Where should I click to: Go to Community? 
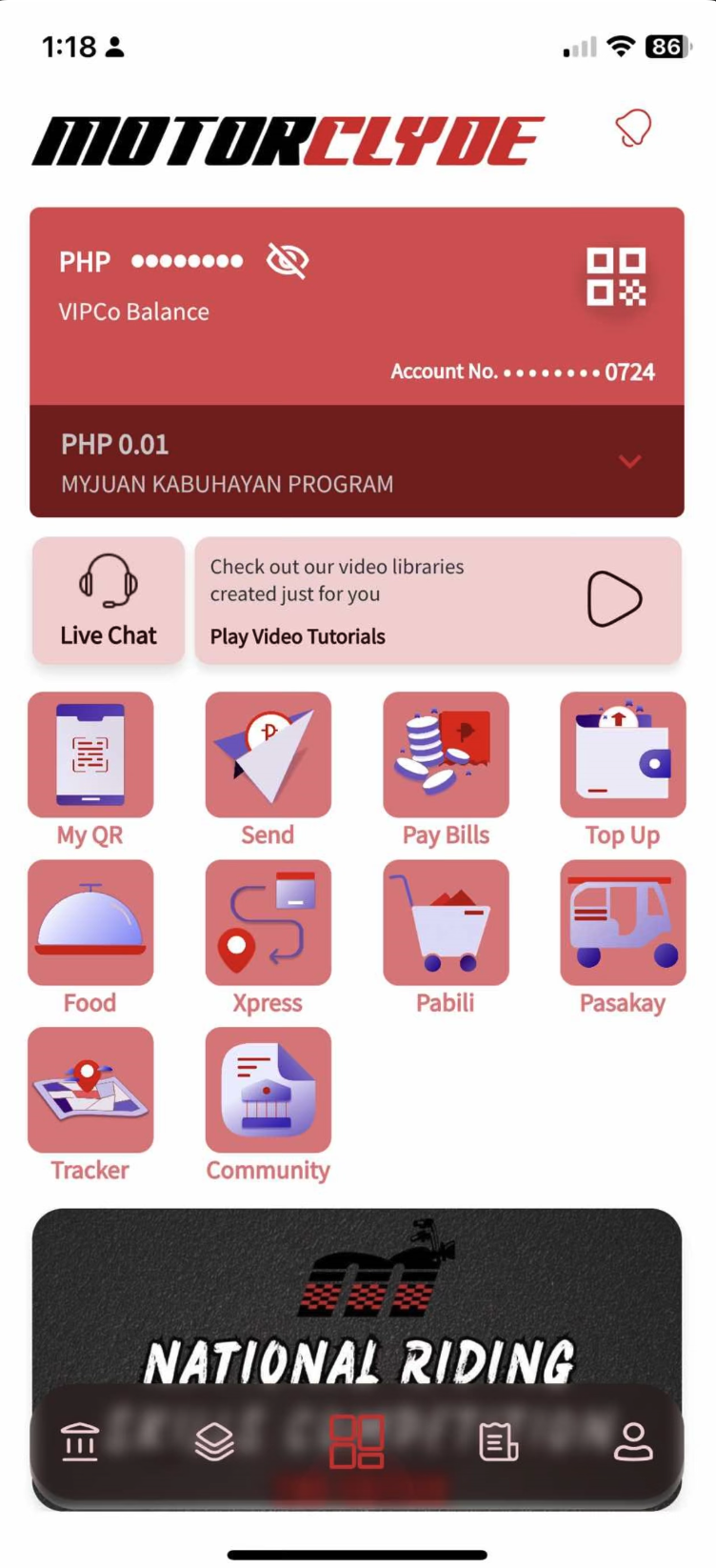pos(268,1090)
